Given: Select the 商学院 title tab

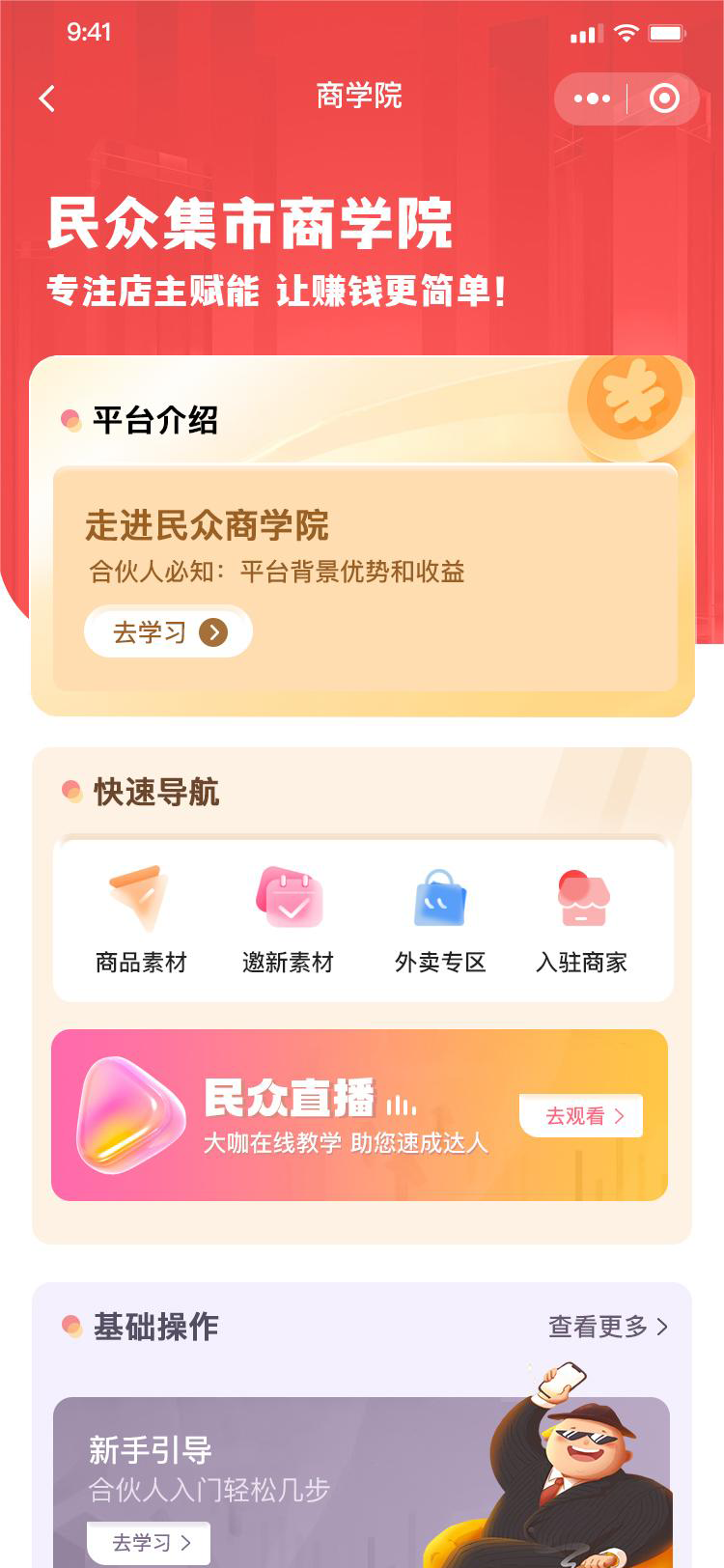Looking at the screenshot, I should pyautogui.click(x=361, y=98).
